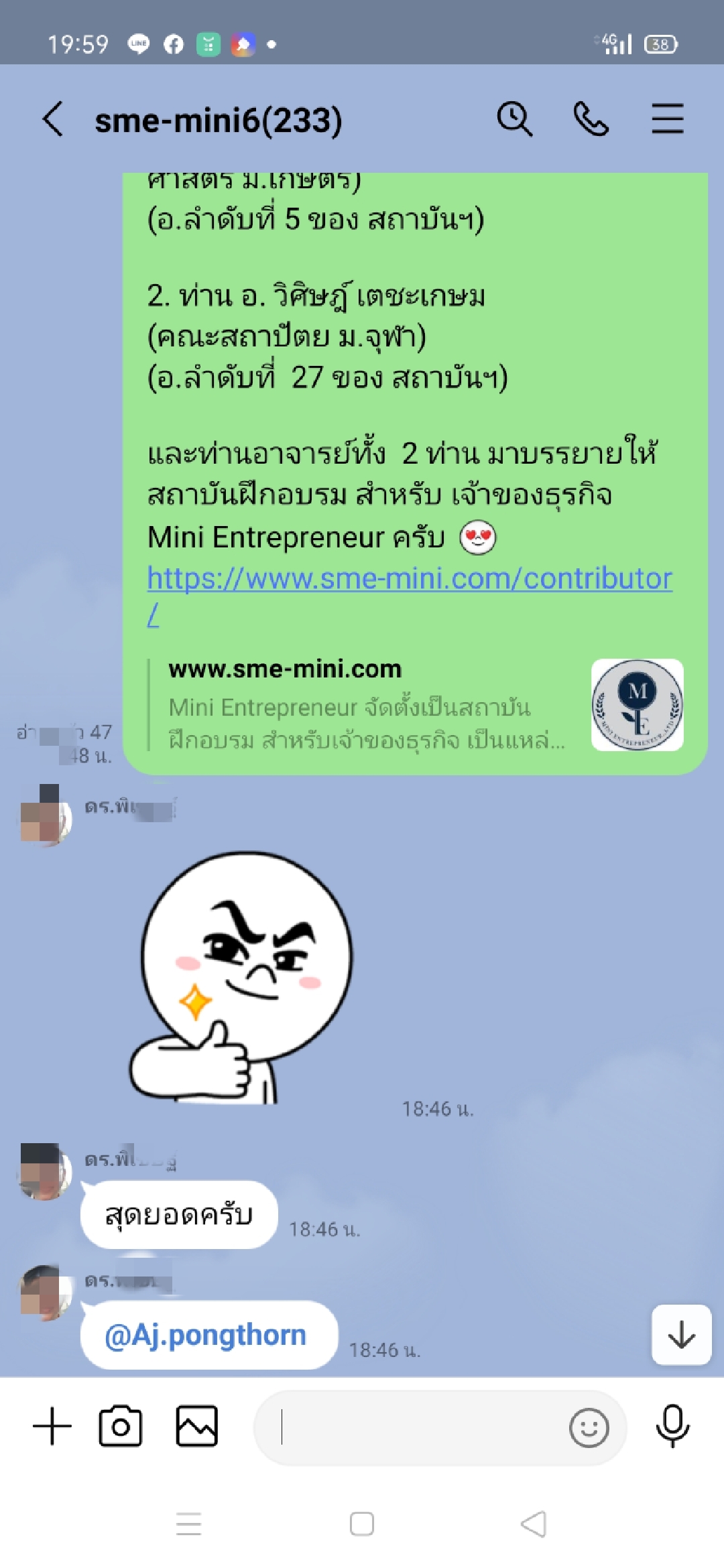Open recent apps
Image resolution: width=724 pixels, height=1568 pixels.
[x=189, y=1524]
